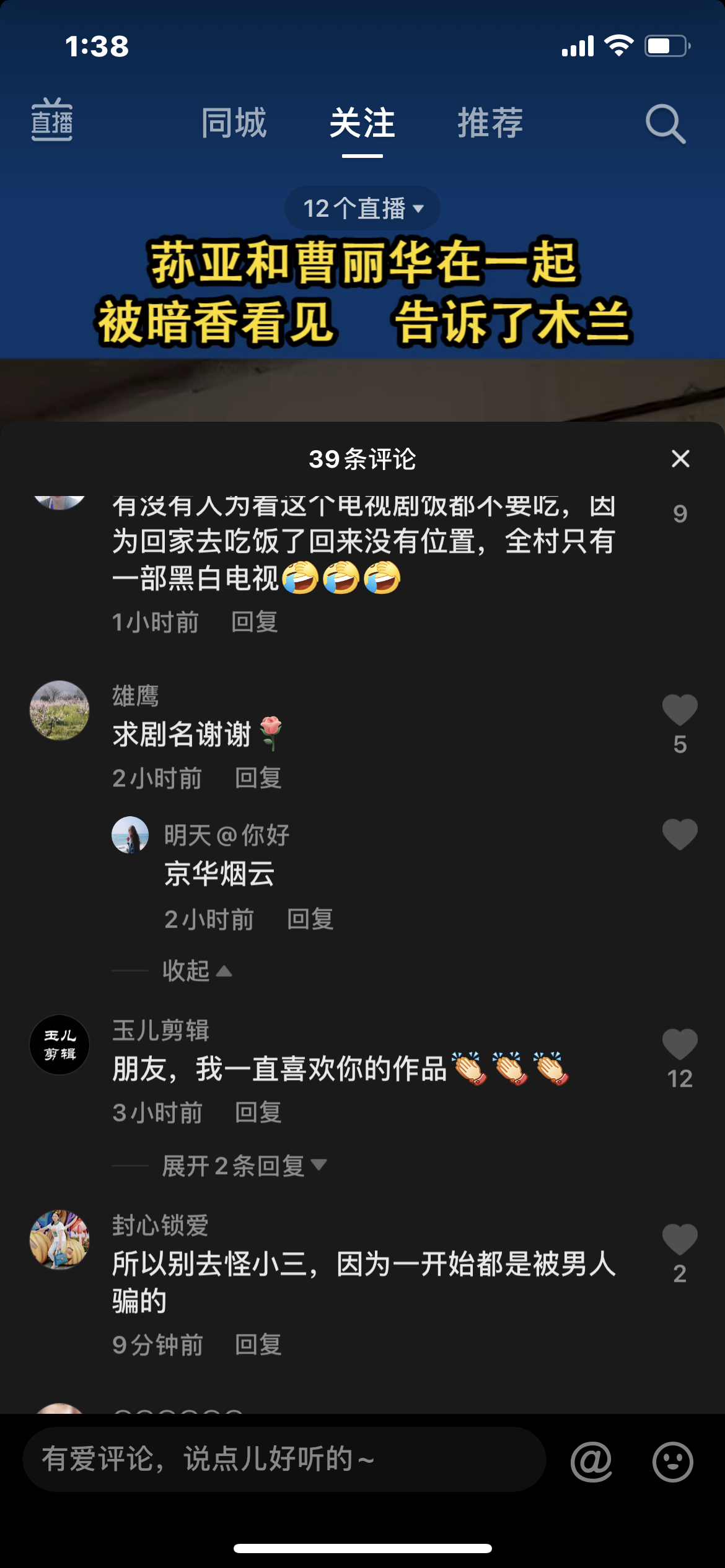The image size is (725, 1568).
Task: Switch to the 推荐 tab
Action: point(490,123)
